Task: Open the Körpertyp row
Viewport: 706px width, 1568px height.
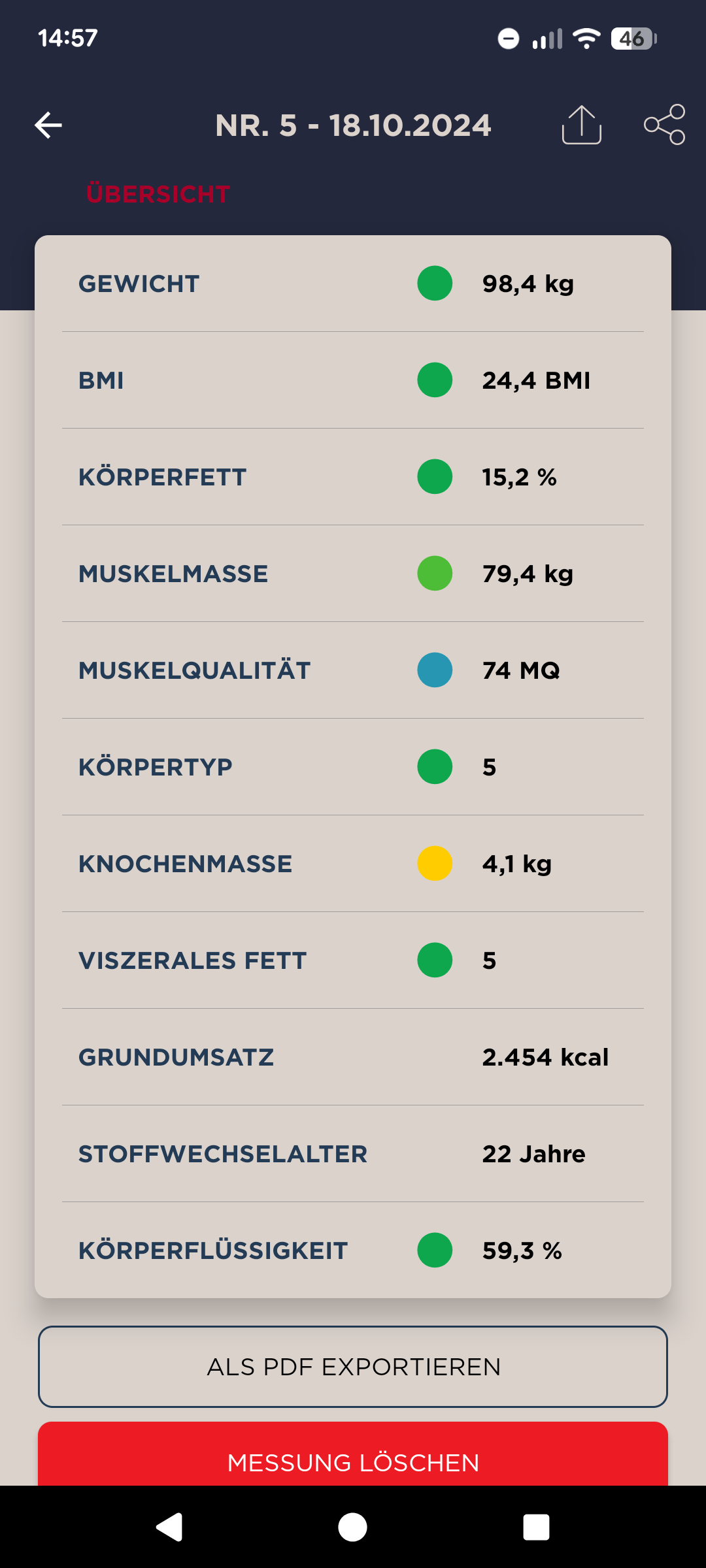Action: pyautogui.click(x=353, y=767)
